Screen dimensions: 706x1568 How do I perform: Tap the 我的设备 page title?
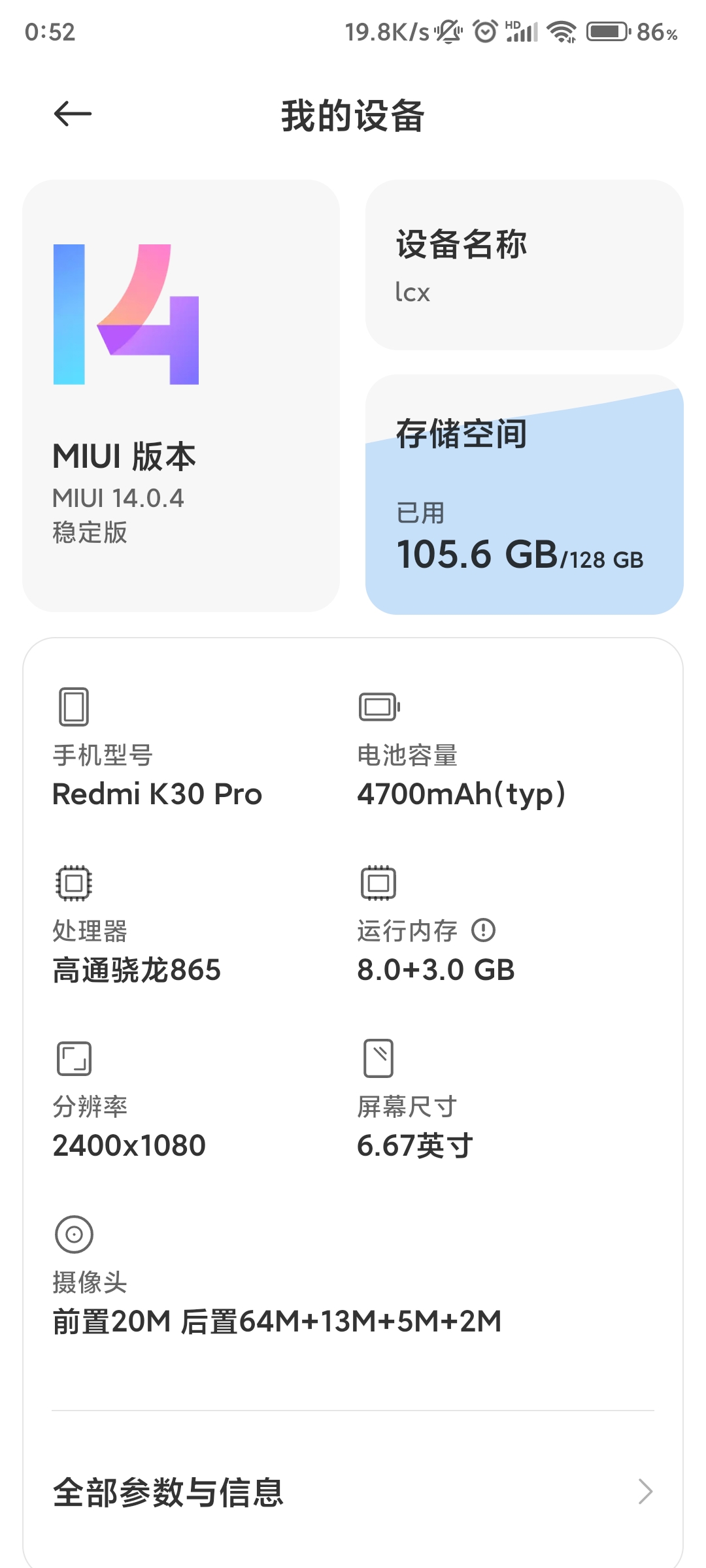353,114
